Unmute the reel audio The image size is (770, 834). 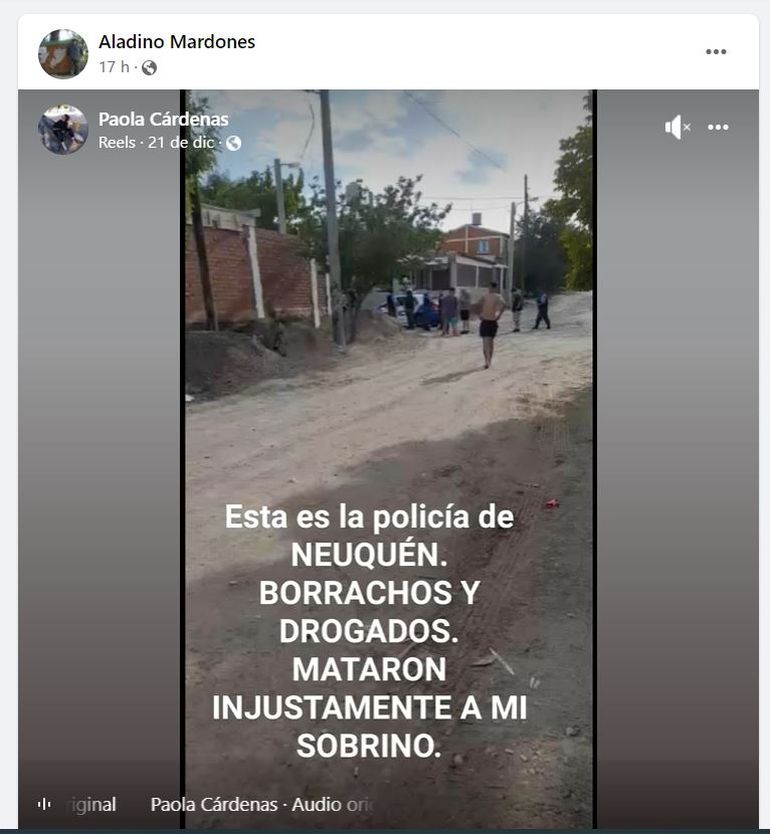[x=677, y=127]
